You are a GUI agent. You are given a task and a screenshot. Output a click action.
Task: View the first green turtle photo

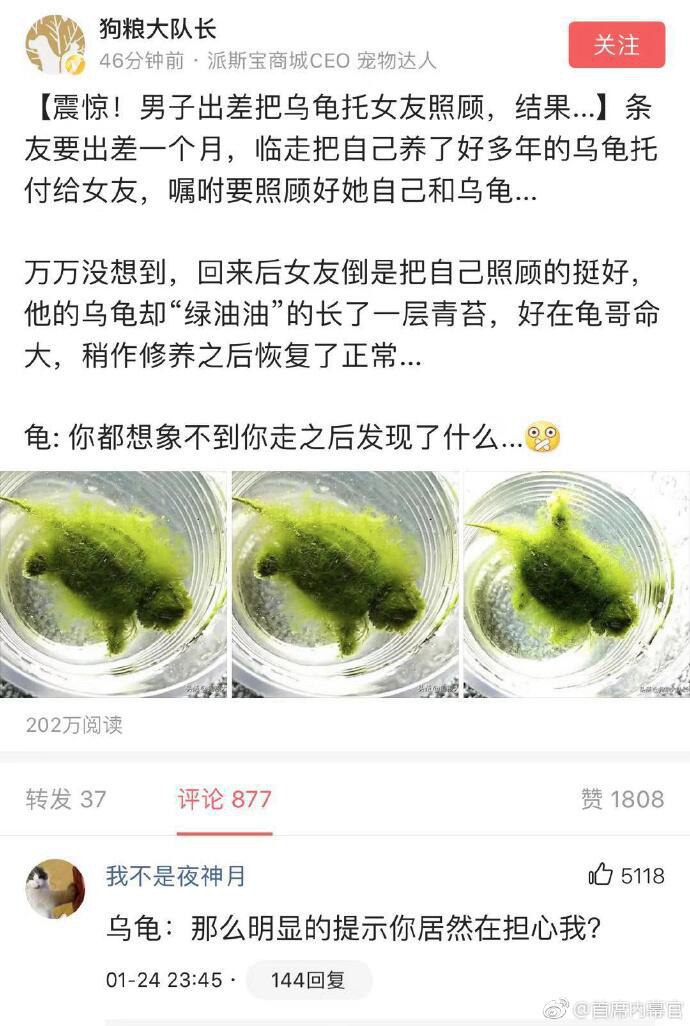(113, 585)
